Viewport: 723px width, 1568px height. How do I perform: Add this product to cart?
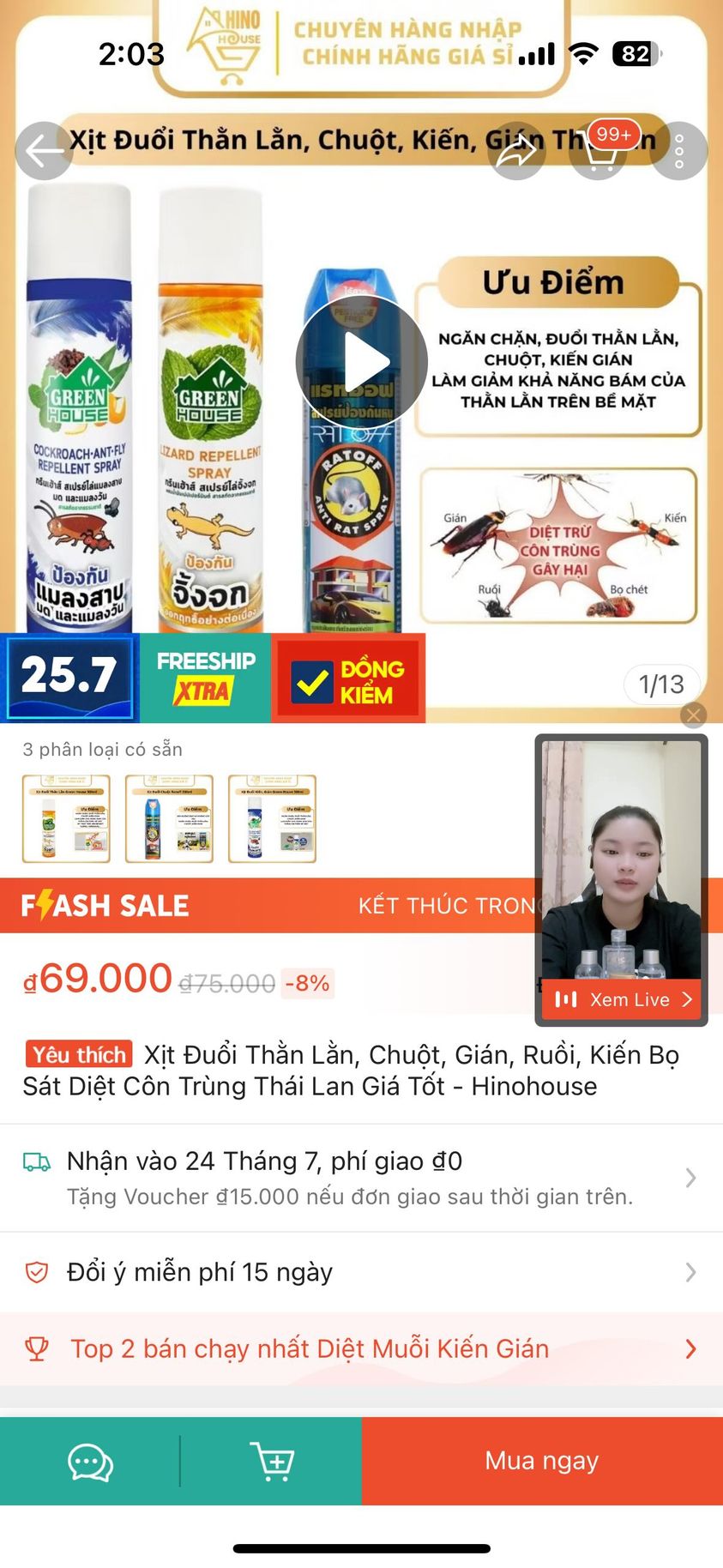coord(272,1461)
